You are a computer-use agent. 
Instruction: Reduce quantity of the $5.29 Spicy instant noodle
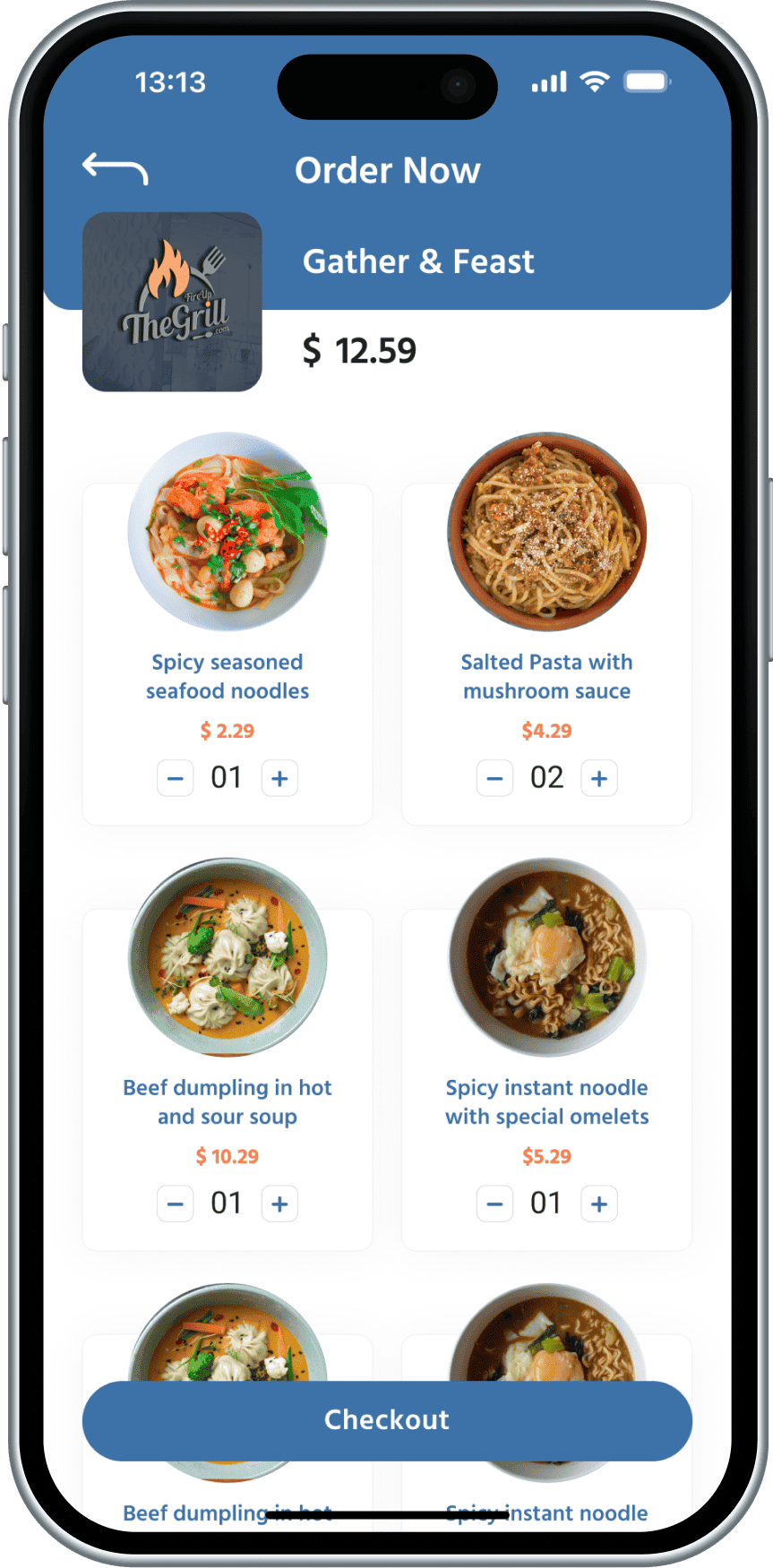pos(494,1204)
